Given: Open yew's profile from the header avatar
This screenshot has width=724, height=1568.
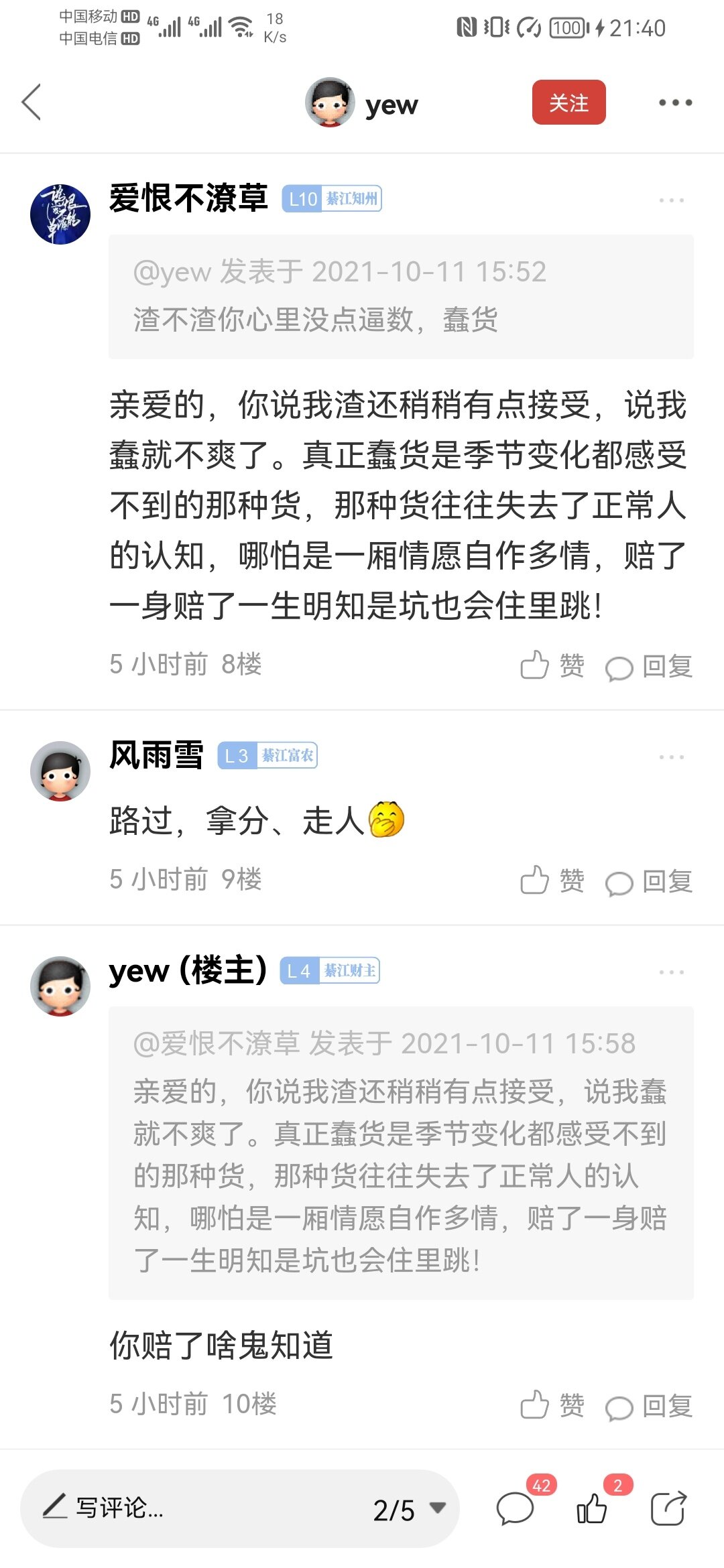Looking at the screenshot, I should point(330,103).
